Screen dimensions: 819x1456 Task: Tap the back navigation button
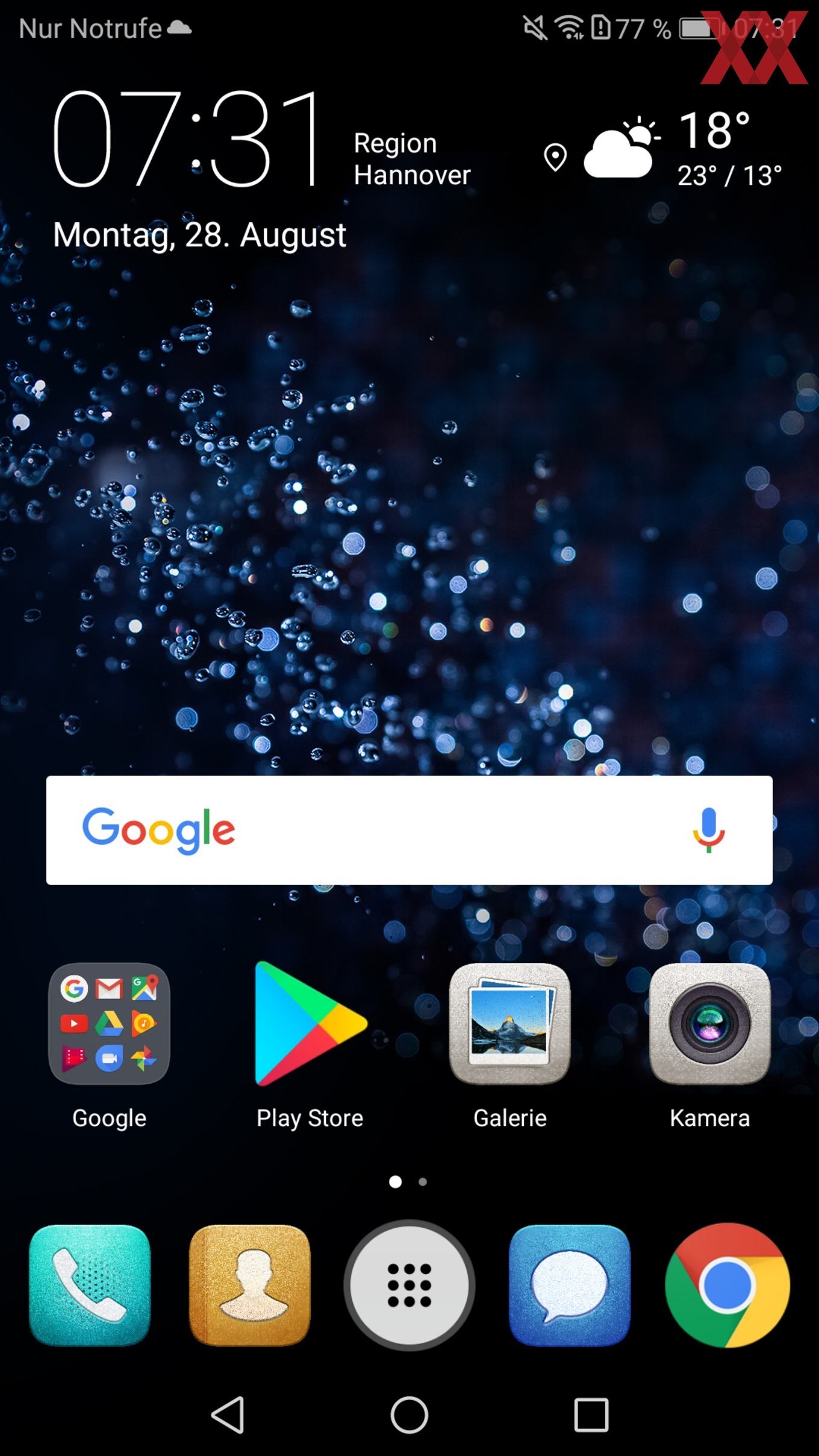(228, 1414)
